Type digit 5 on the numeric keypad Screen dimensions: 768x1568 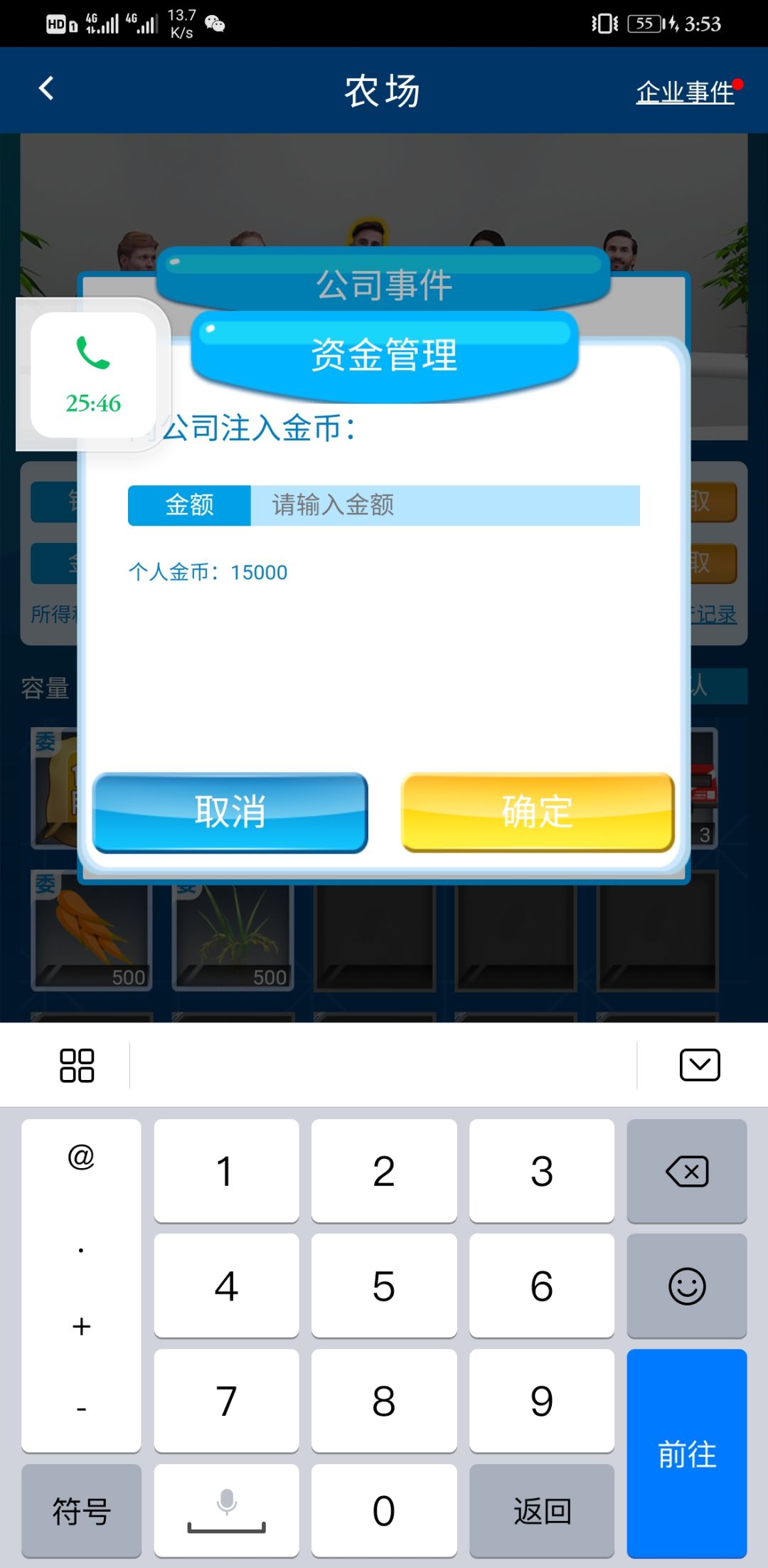pyautogui.click(x=383, y=1285)
